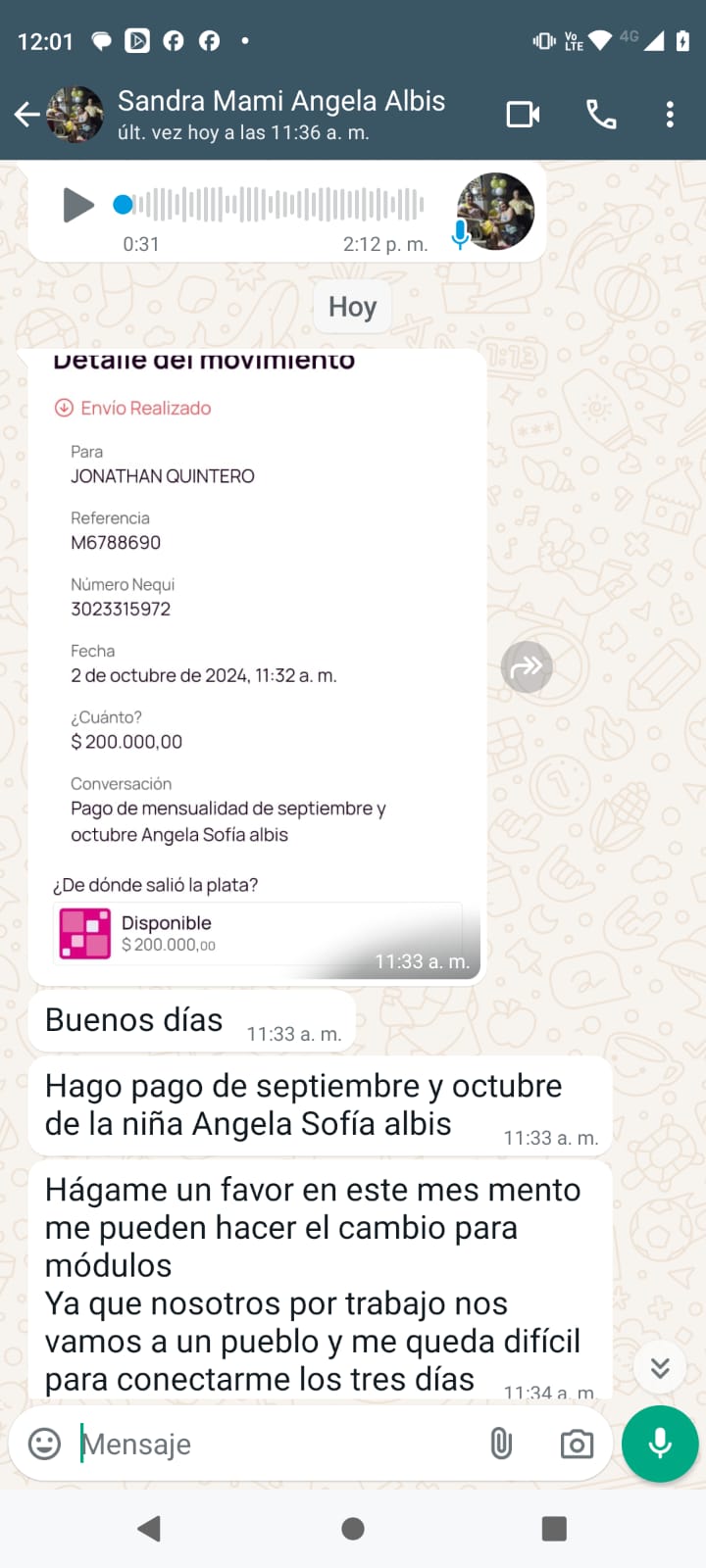Tap the green microphone record button
706x1568 pixels.
coord(660,1444)
